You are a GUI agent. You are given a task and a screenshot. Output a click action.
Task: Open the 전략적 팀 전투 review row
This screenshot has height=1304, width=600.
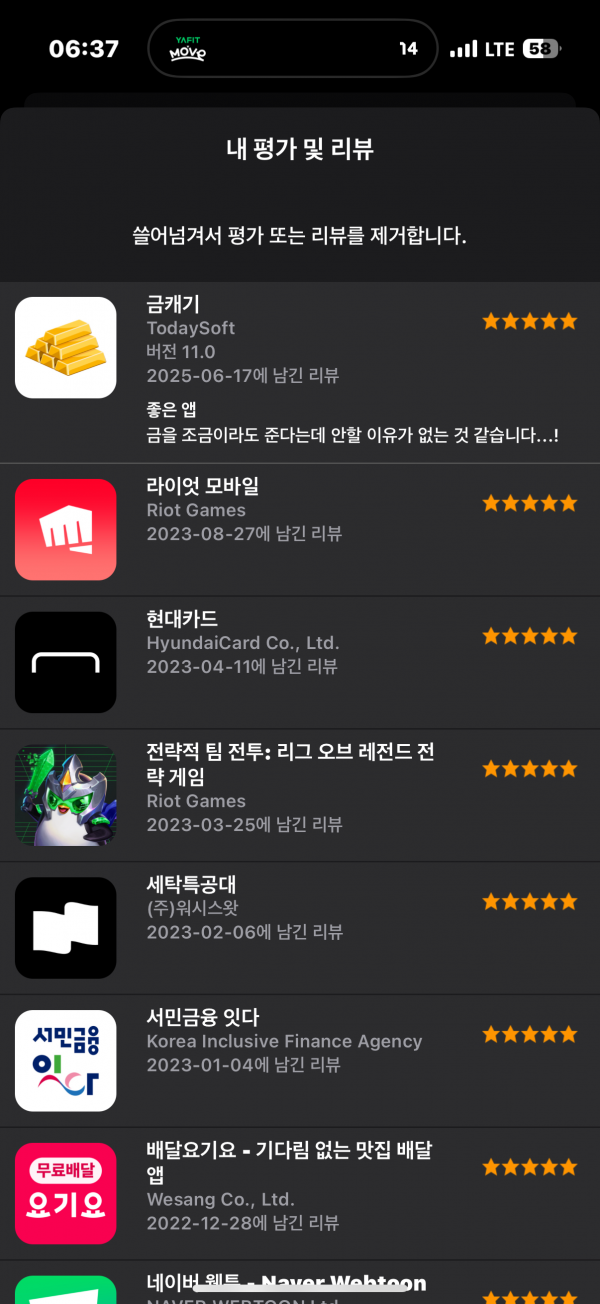[300, 795]
